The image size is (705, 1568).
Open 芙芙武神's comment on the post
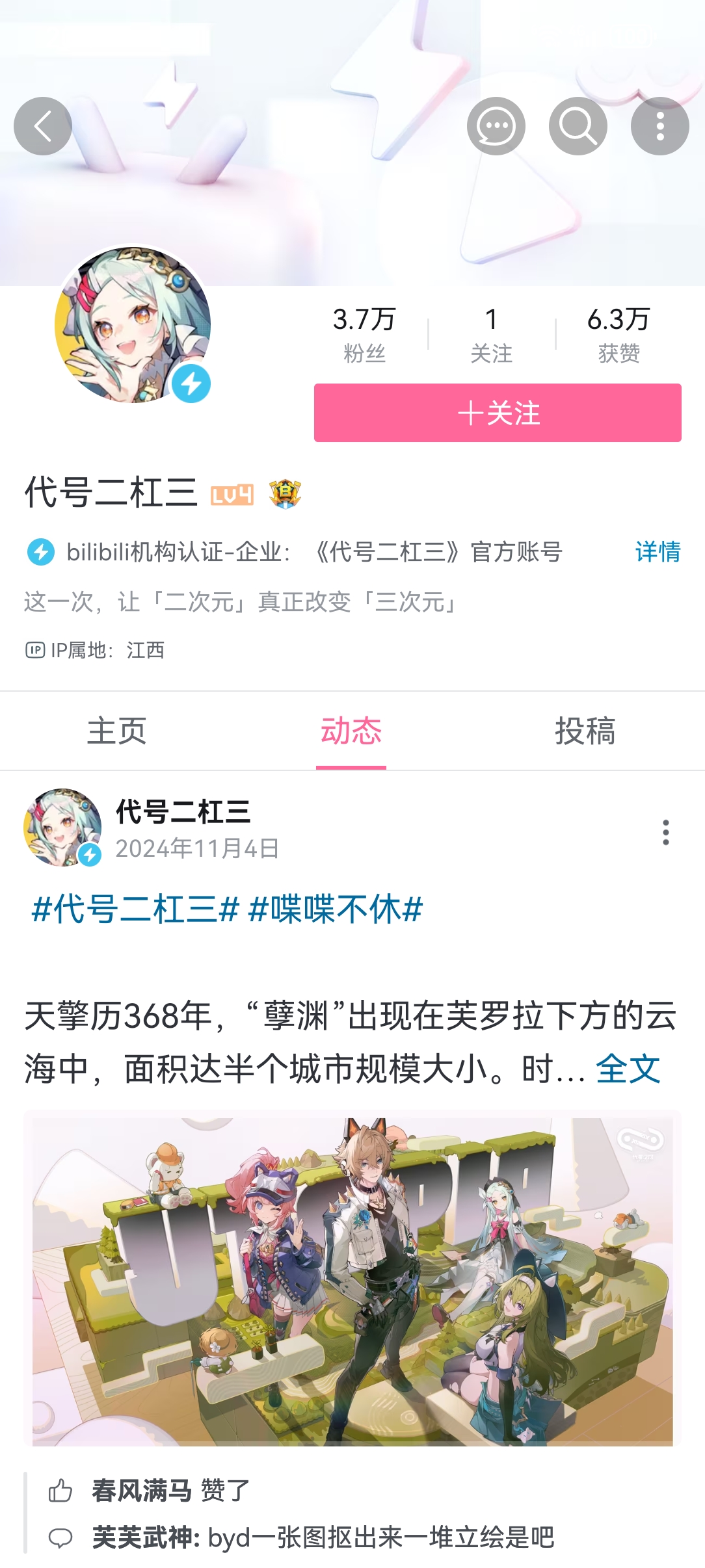pyautogui.click(x=323, y=1538)
